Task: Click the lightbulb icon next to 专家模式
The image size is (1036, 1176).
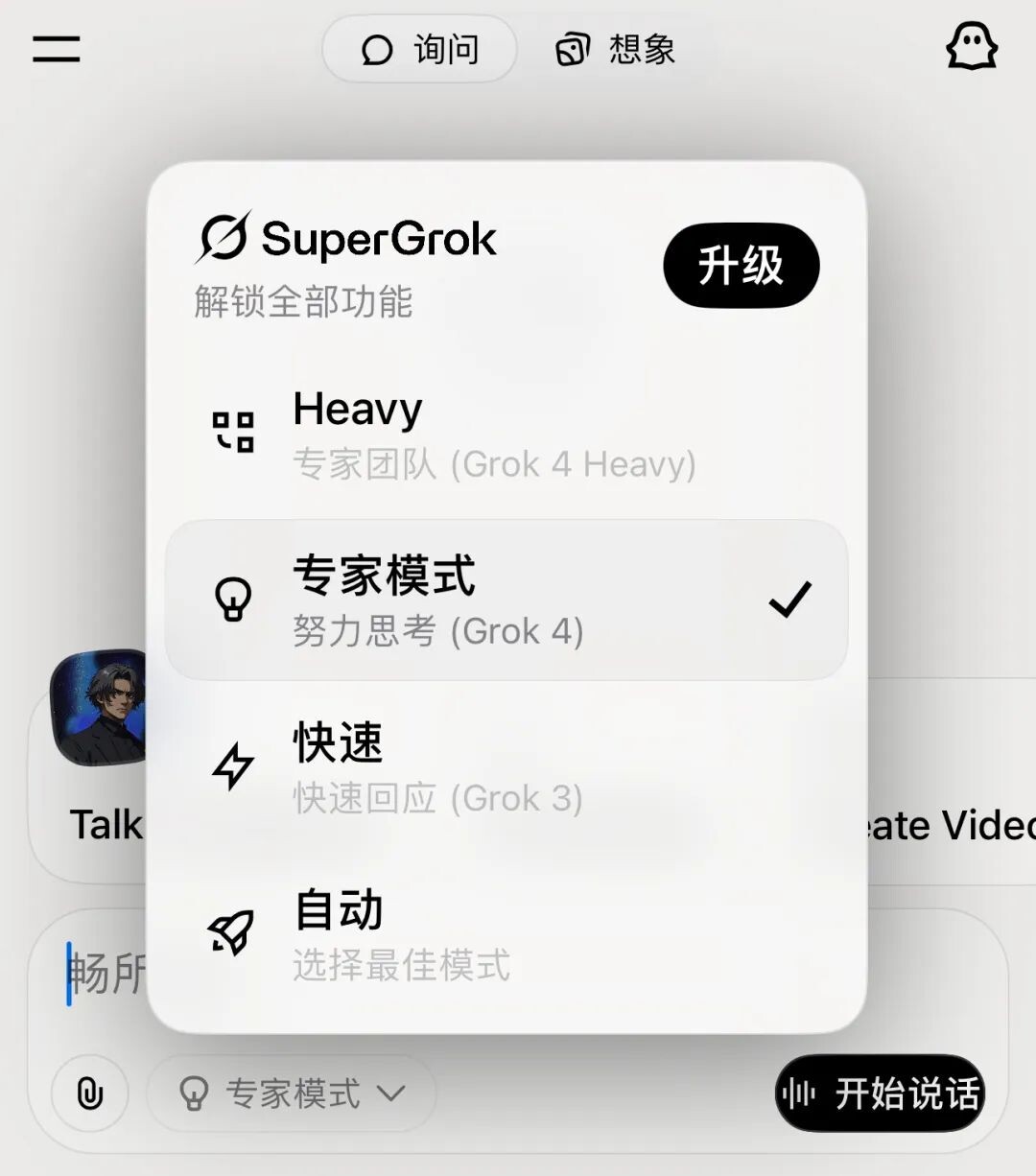Action: [233, 599]
